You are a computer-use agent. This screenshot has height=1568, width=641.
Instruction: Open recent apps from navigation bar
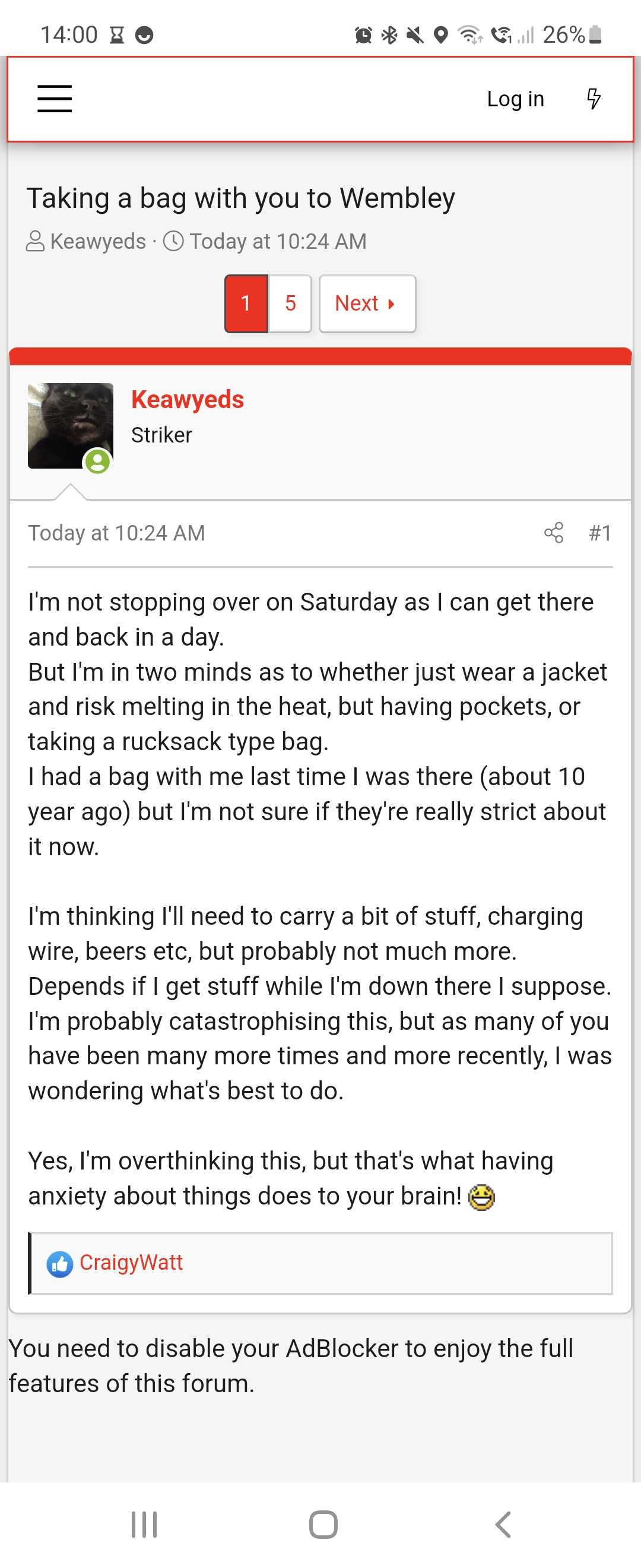pos(144,1524)
